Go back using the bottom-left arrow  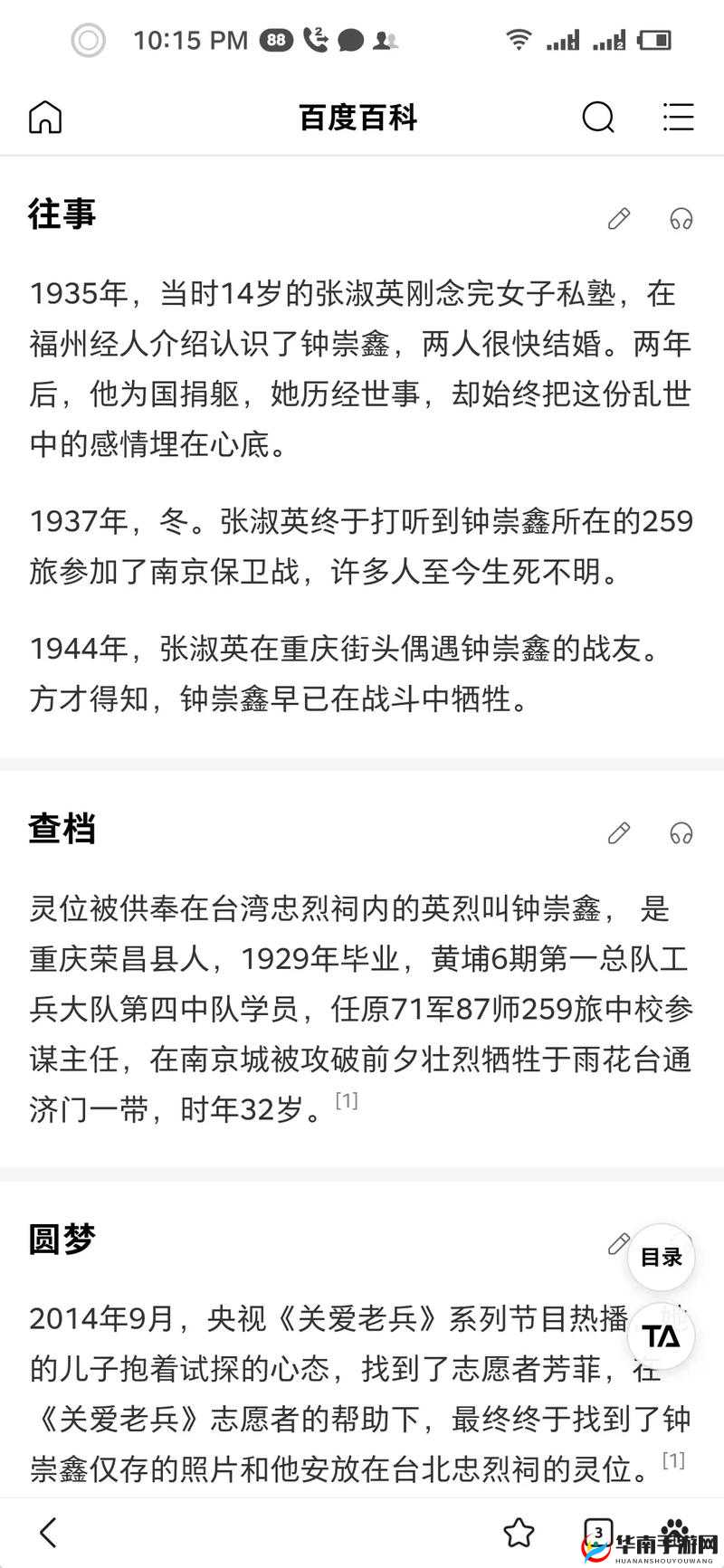[47, 1533]
